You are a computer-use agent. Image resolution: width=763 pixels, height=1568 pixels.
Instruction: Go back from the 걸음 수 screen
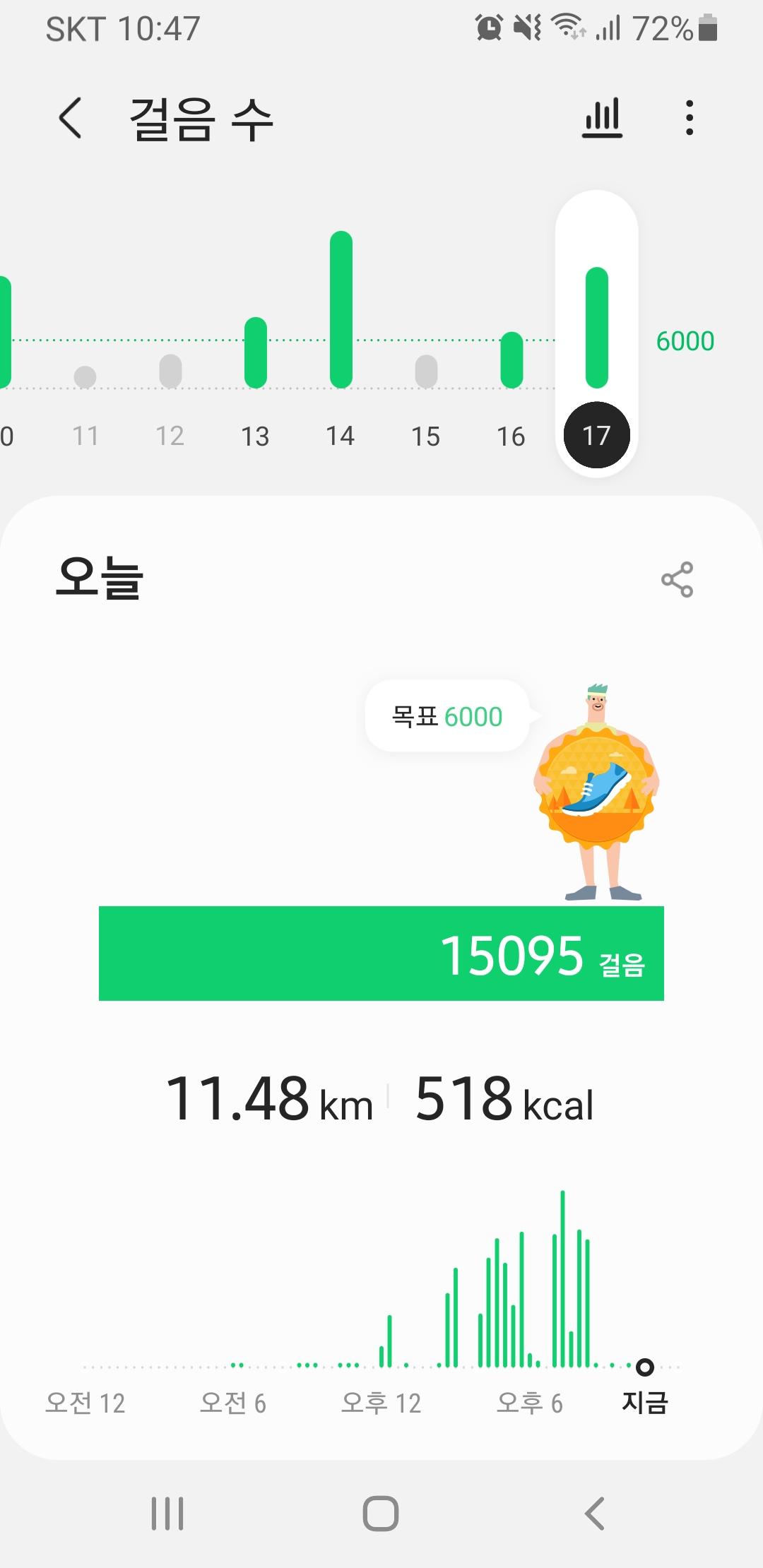70,118
